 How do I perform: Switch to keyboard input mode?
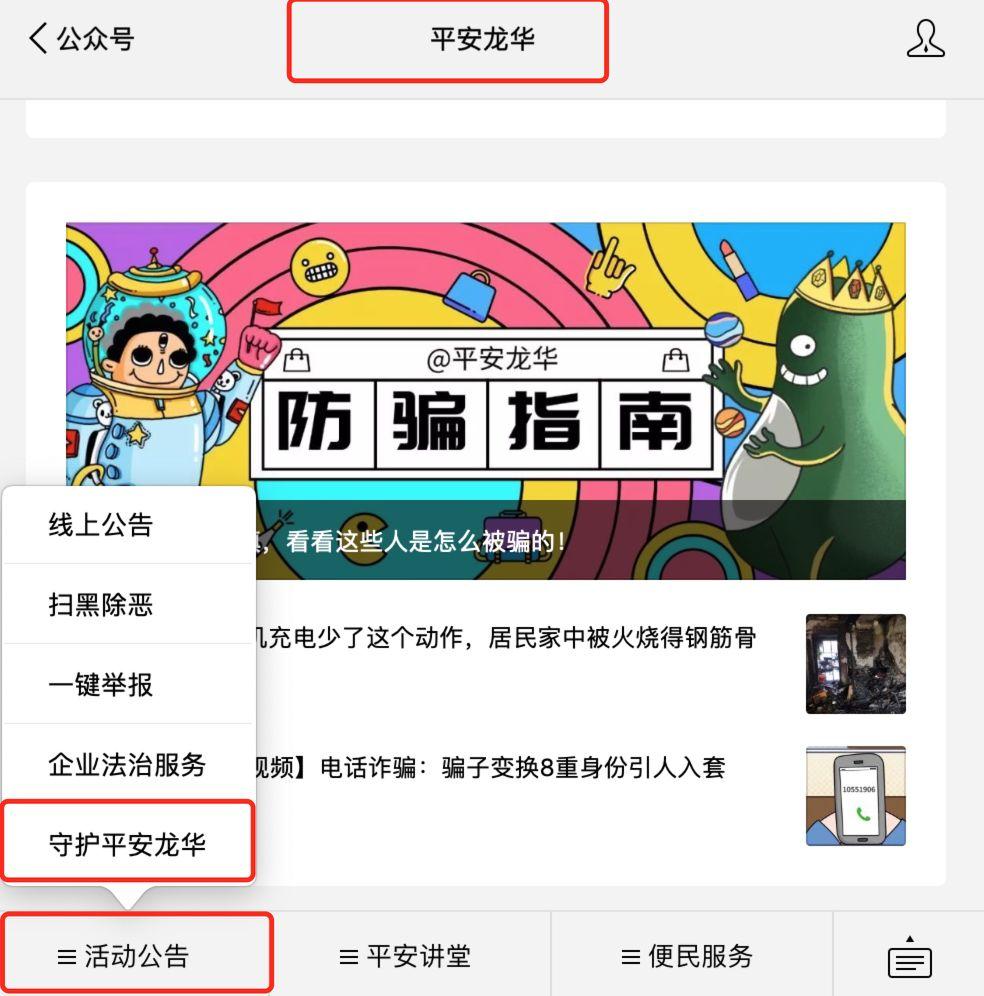pos(909,958)
